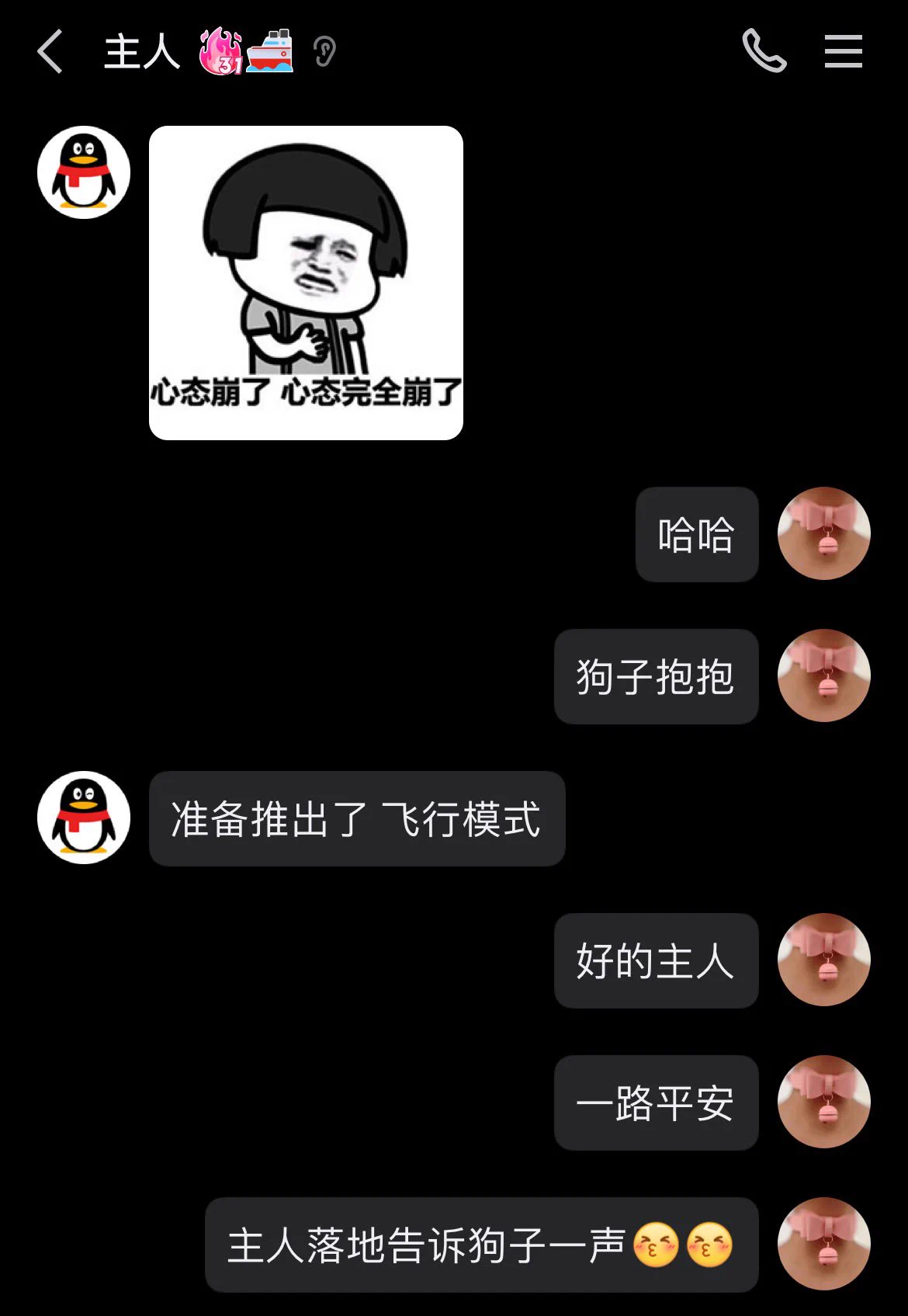This screenshot has height=1316, width=908.
Task: Open the chat settings menu
Action: (x=843, y=51)
